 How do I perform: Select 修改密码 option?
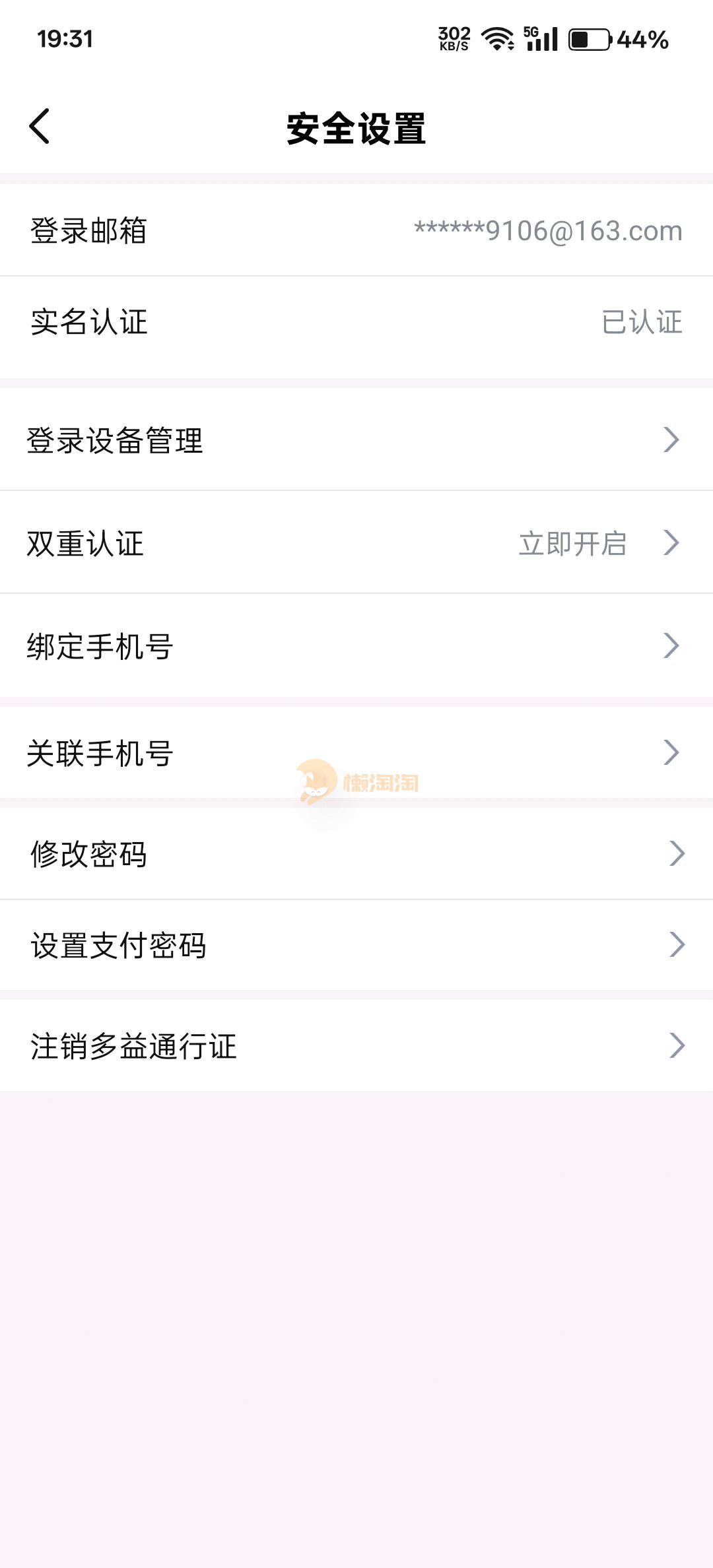pyautogui.click(x=356, y=854)
